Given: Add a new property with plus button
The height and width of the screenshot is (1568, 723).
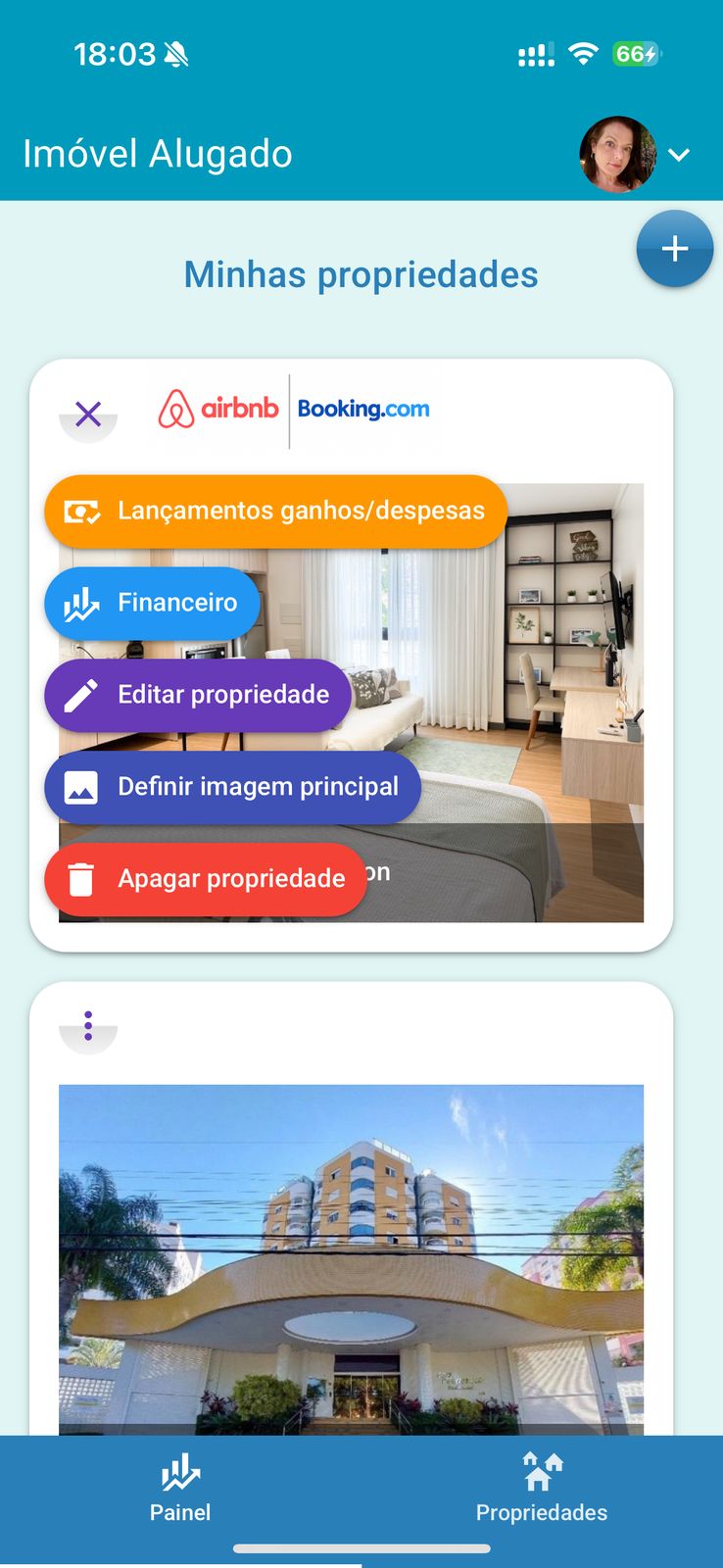Looking at the screenshot, I should (674, 249).
